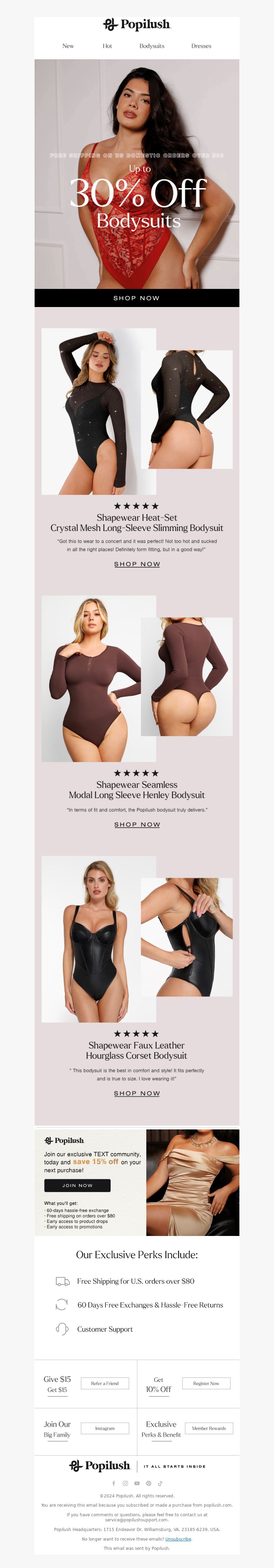The image size is (274, 1568).
Task: Visit the YouTube channel icon
Action: coord(137,1483)
